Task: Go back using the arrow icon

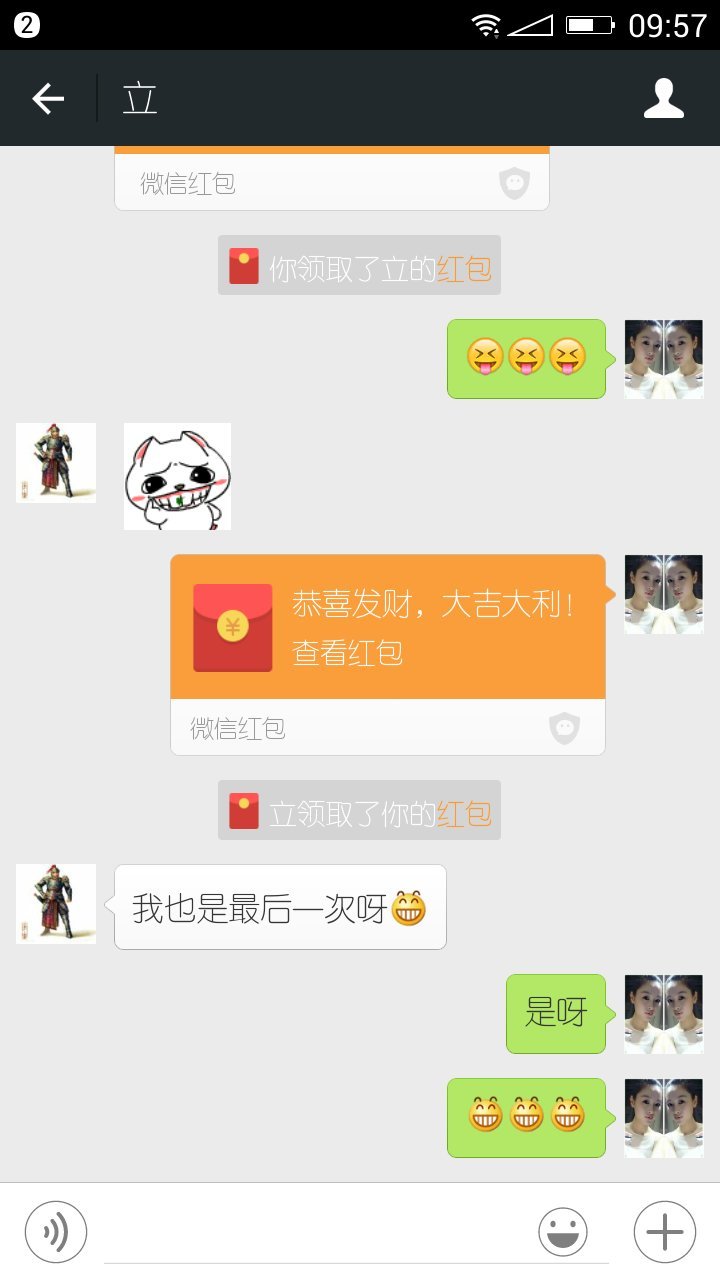Action: tap(48, 98)
